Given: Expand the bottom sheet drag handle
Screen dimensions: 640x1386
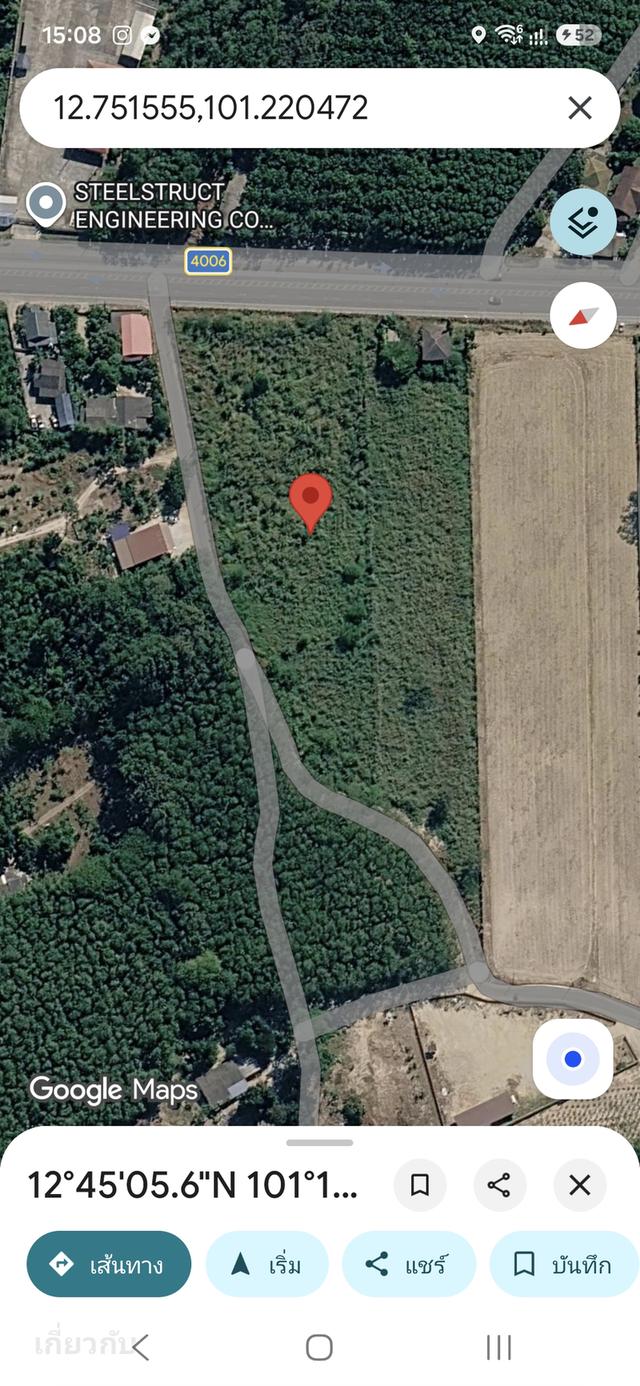Looking at the screenshot, I should click(320, 1142).
